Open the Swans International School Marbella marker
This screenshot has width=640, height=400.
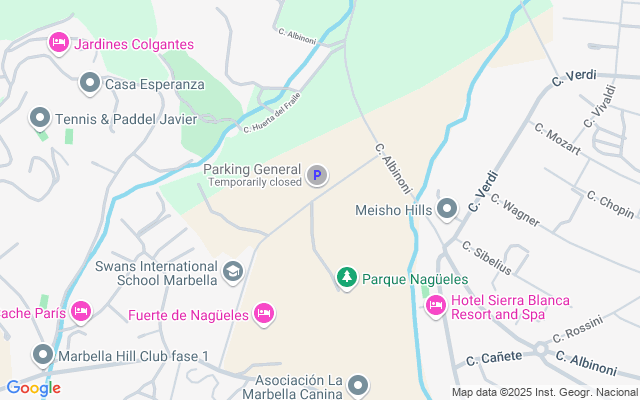pos(233,270)
